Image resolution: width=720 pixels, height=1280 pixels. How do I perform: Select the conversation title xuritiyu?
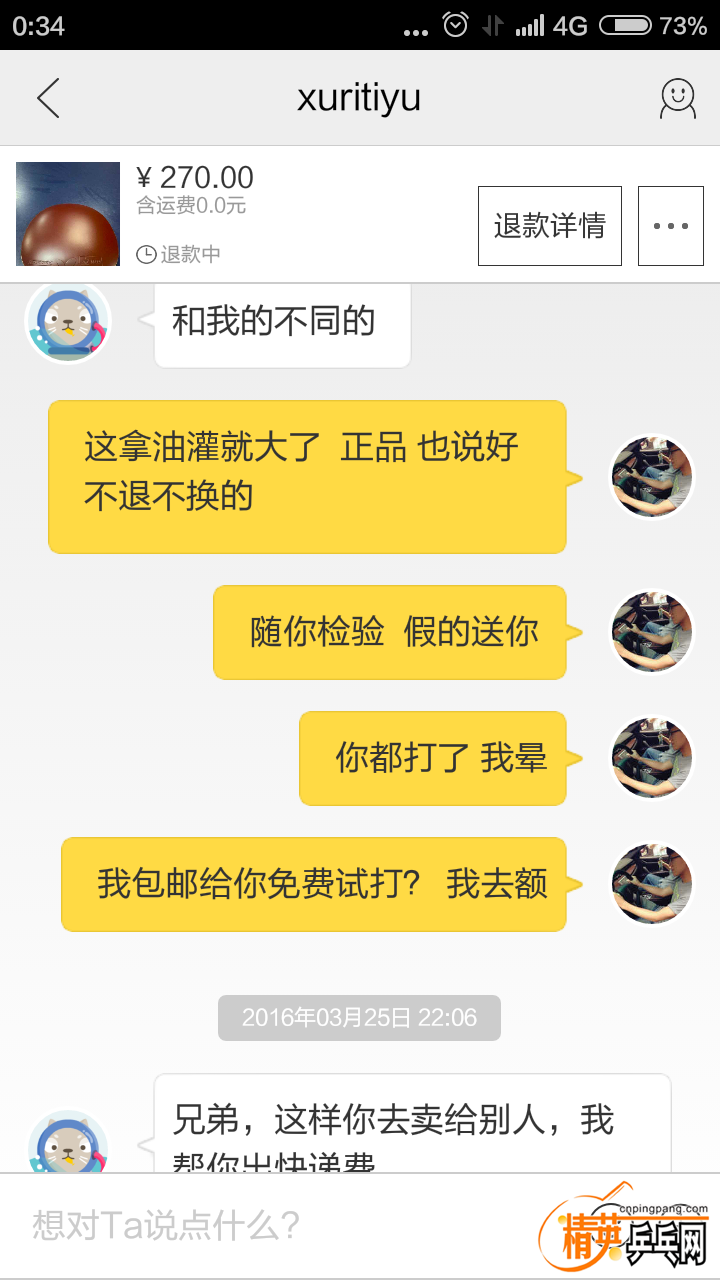[359, 97]
